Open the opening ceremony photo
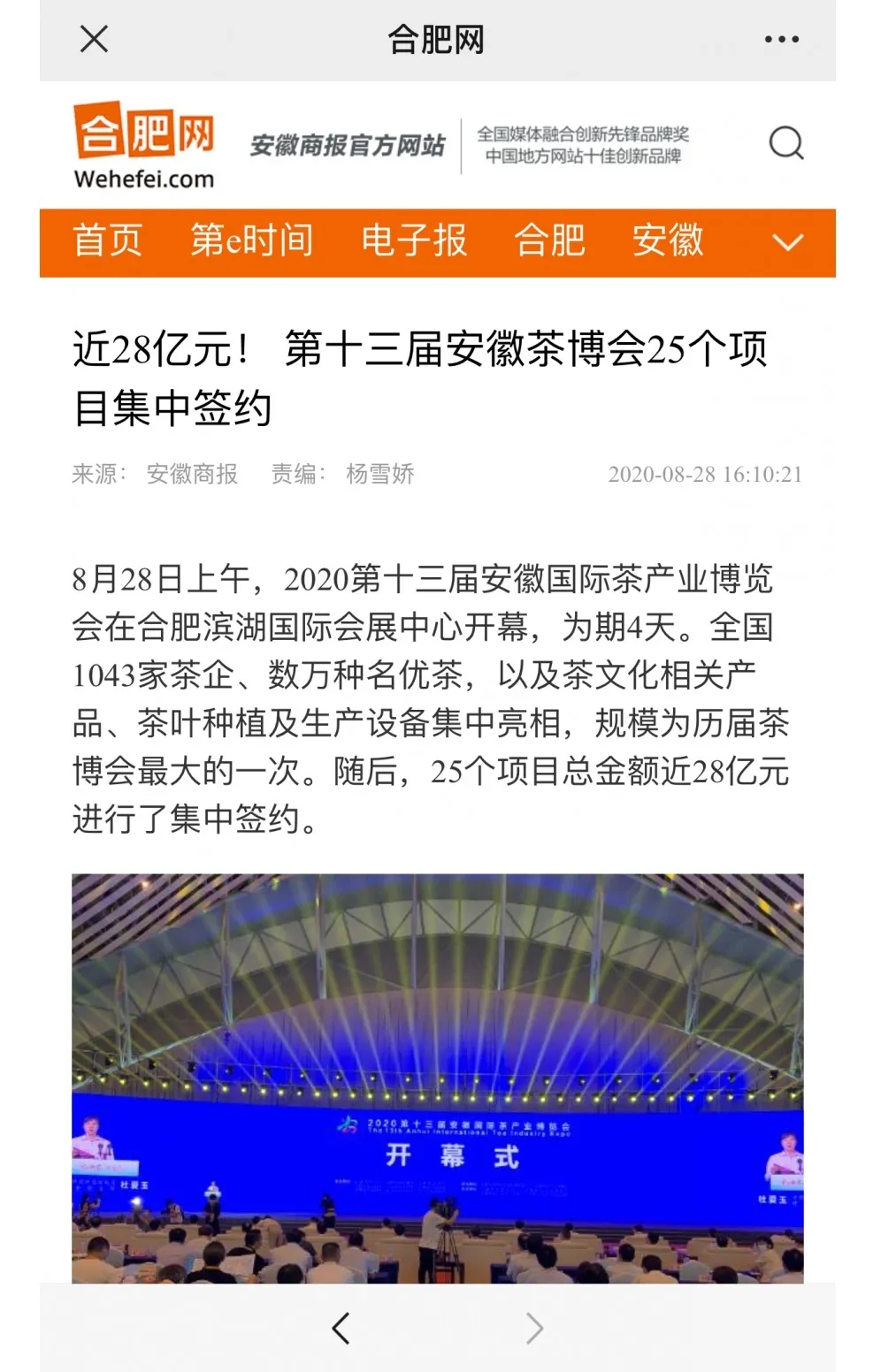 tap(437, 1077)
